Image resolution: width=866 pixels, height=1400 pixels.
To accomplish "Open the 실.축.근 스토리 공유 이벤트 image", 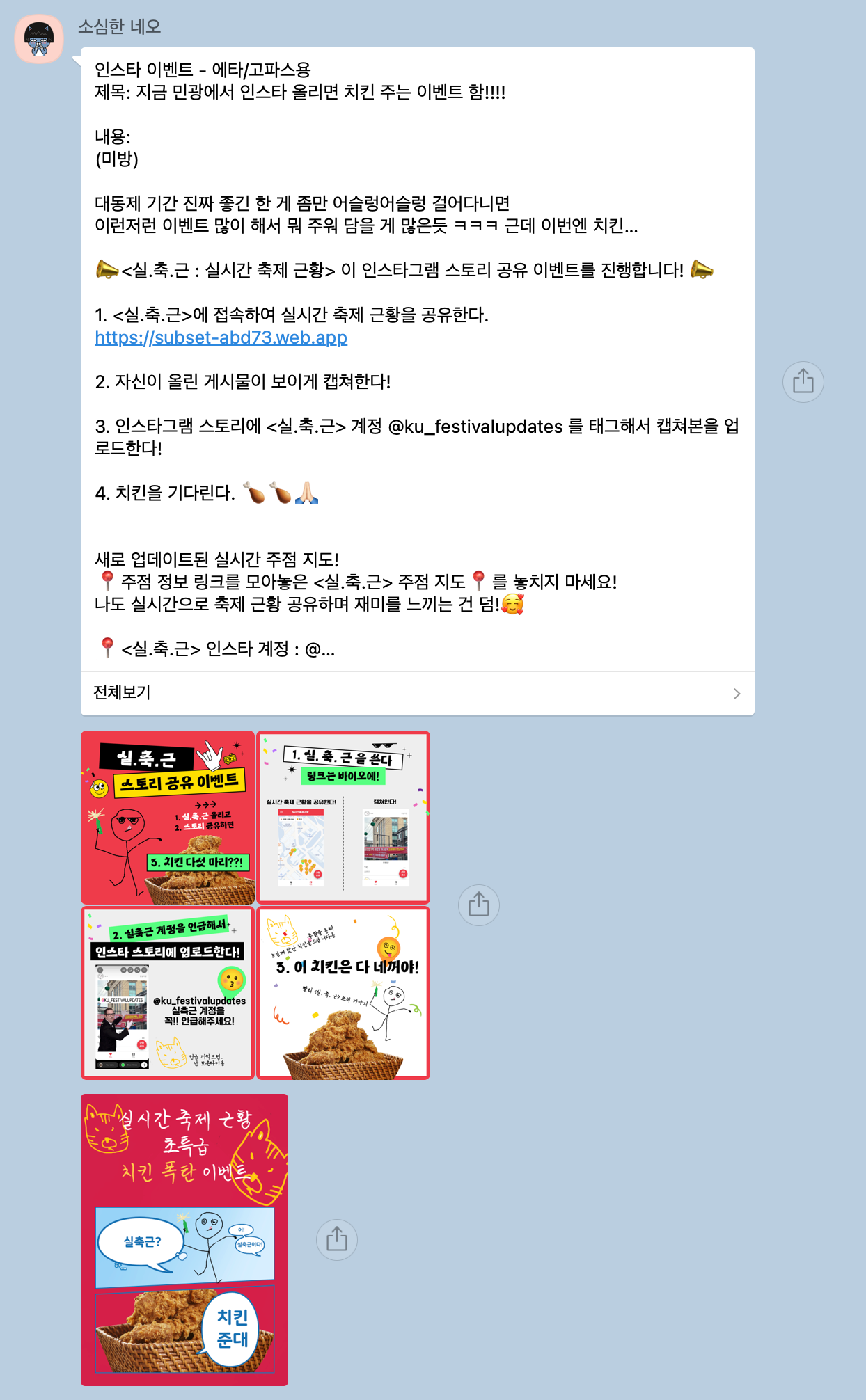I will click(x=168, y=818).
